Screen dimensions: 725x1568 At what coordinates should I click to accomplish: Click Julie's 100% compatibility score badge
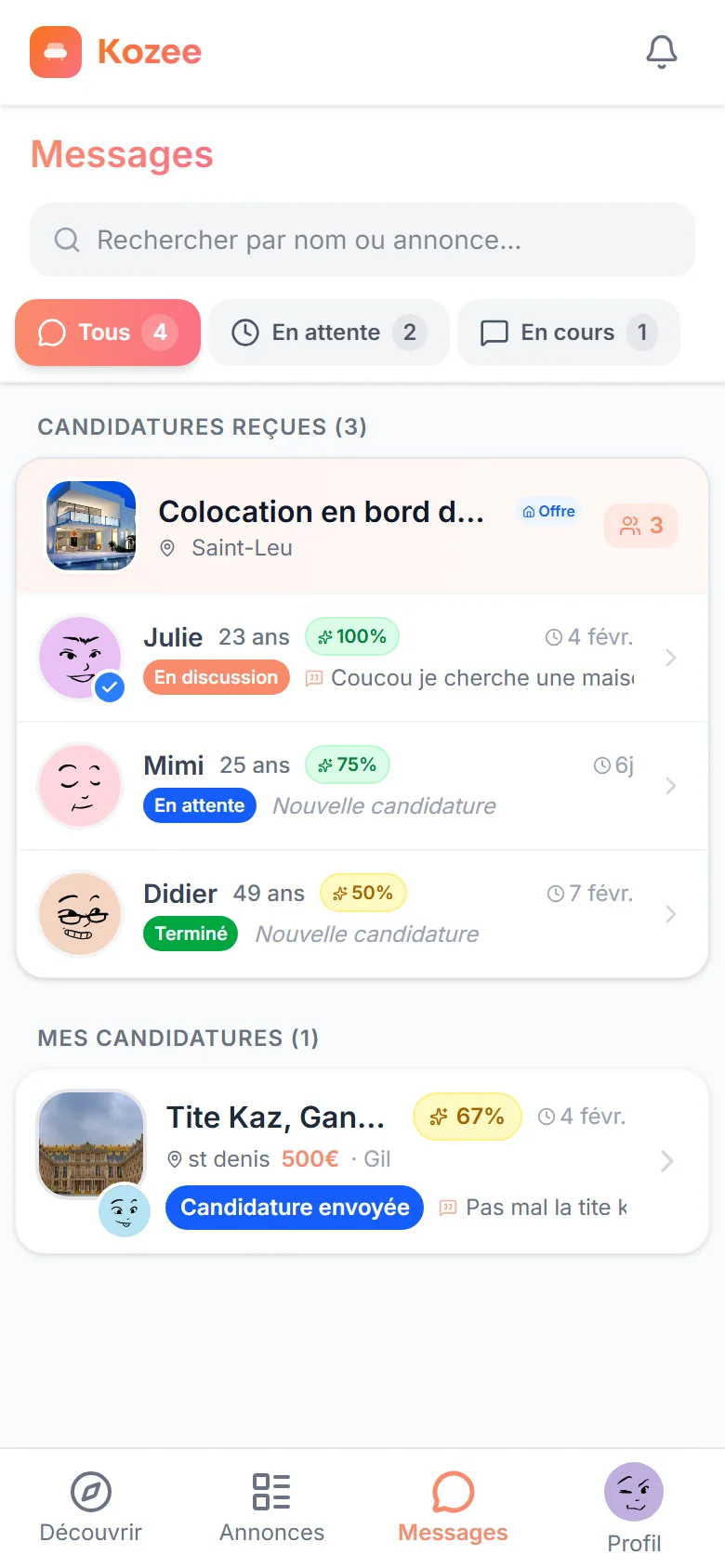(x=351, y=637)
